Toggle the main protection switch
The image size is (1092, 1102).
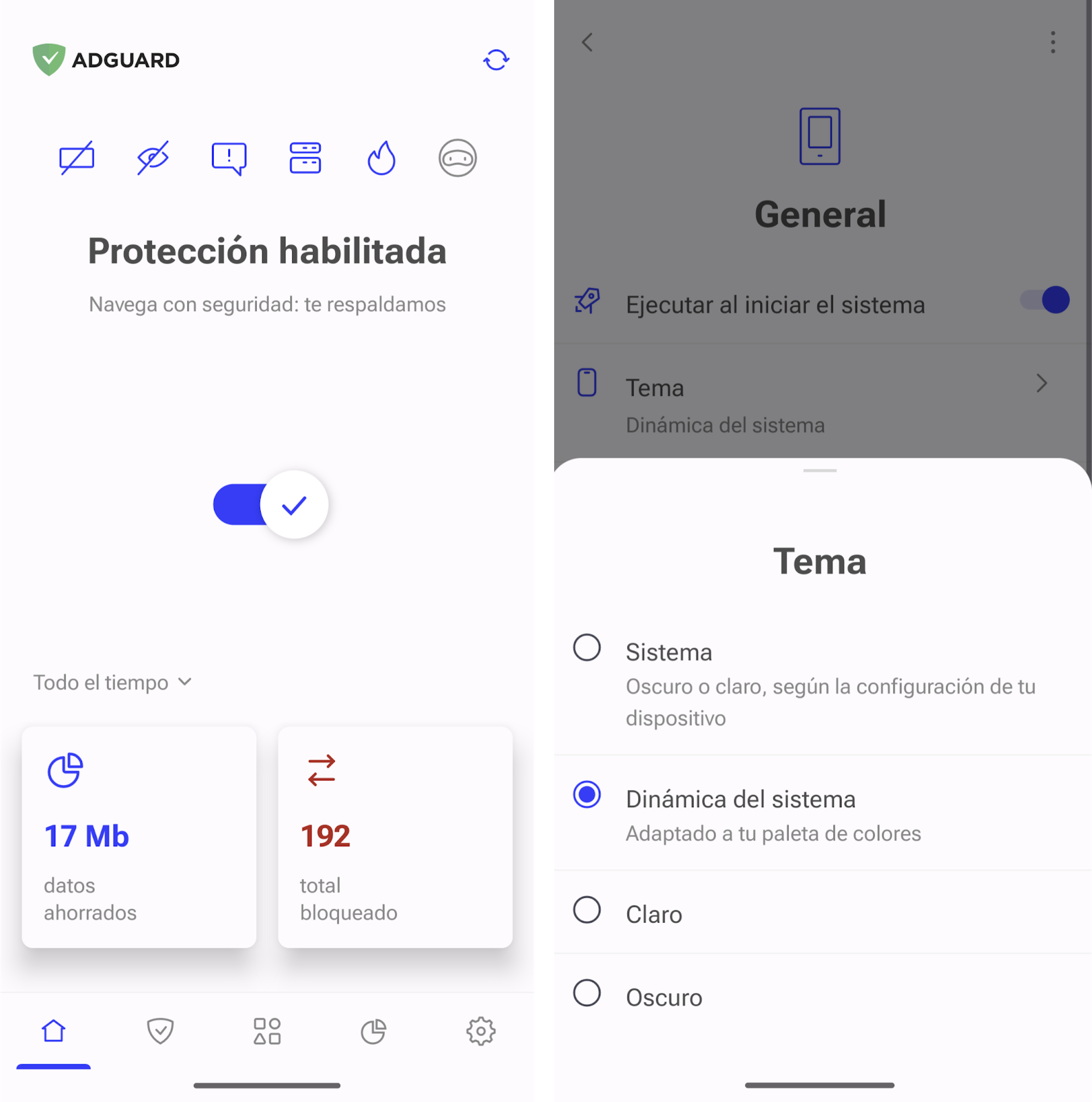[x=270, y=504]
